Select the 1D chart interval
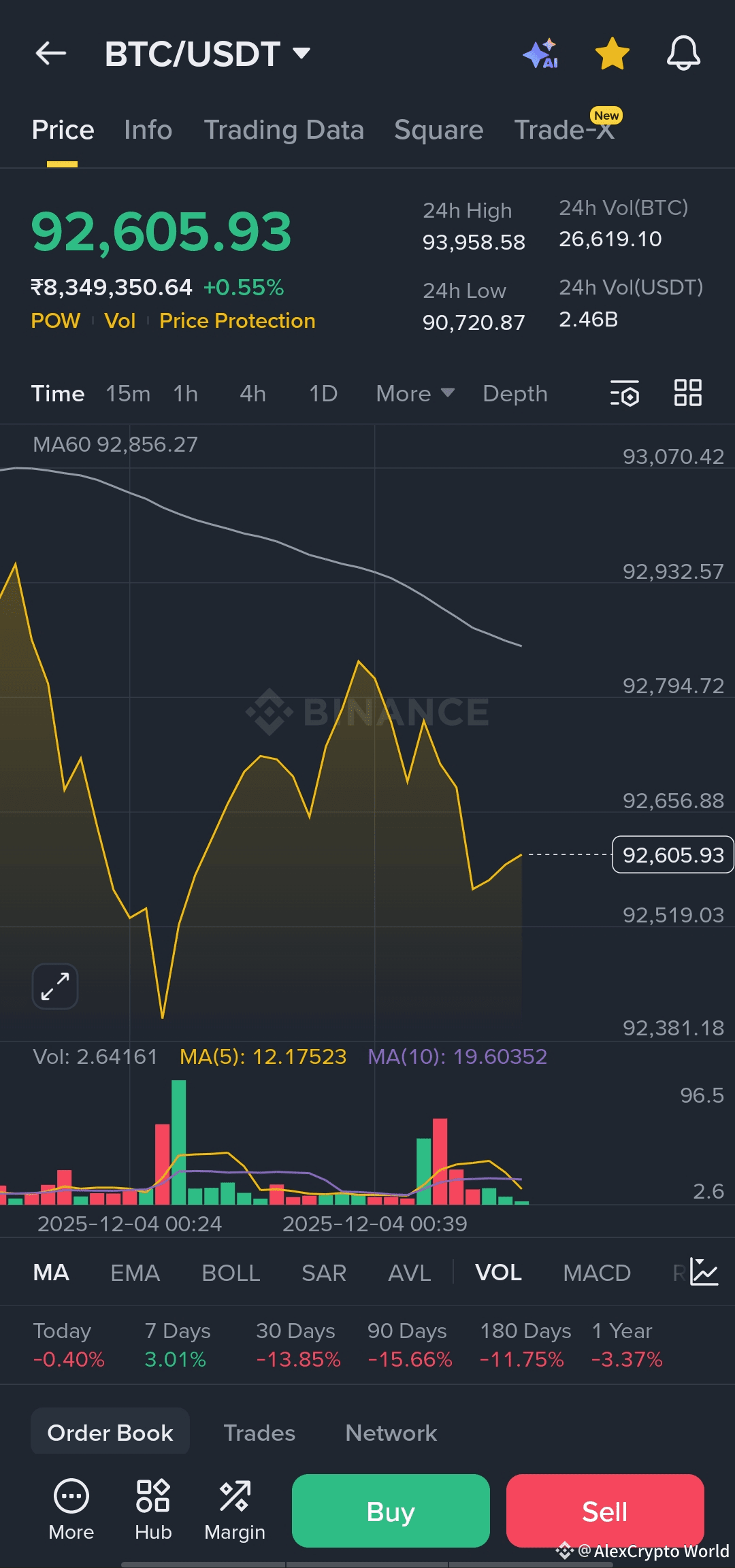735x1568 pixels. tap(323, 394)
